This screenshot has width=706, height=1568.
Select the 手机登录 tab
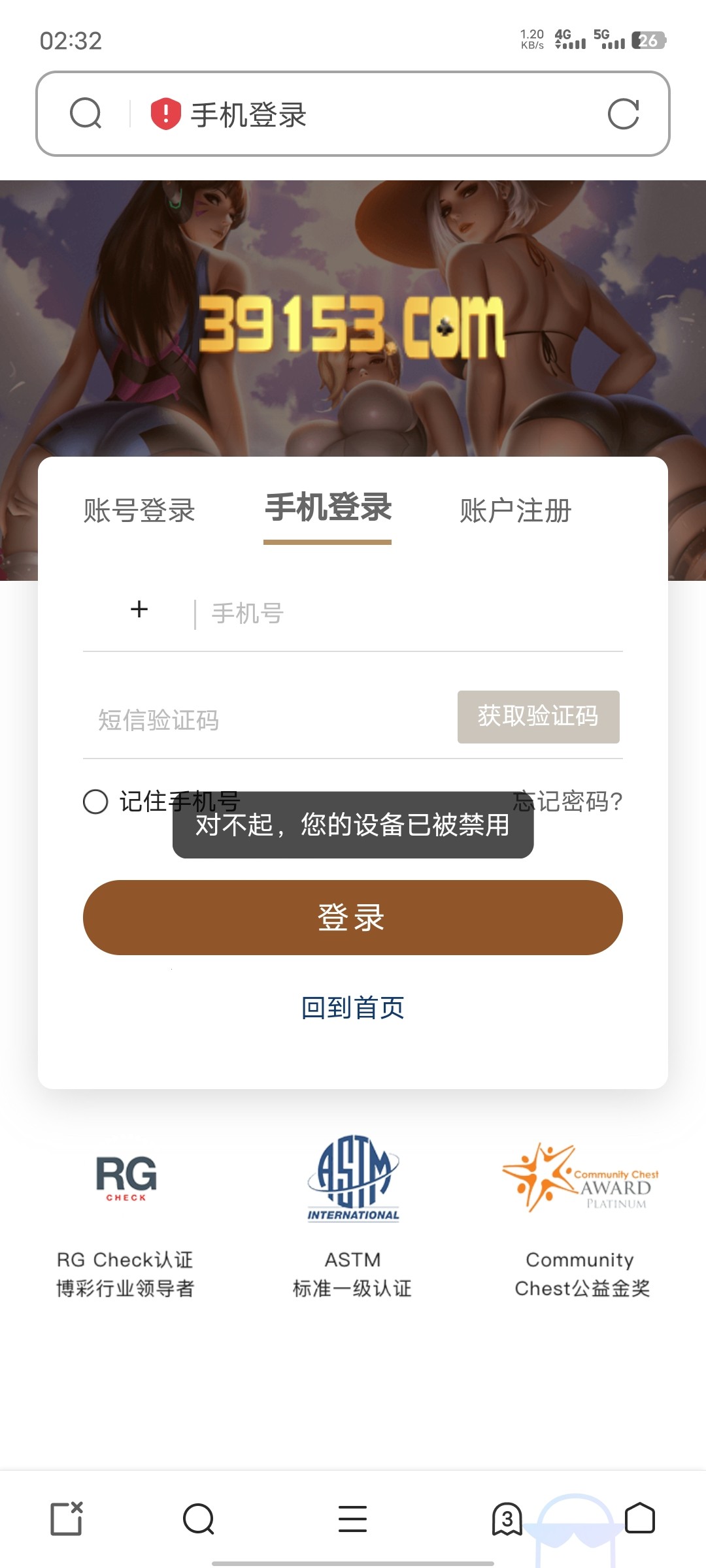click(x=328, y=508)
